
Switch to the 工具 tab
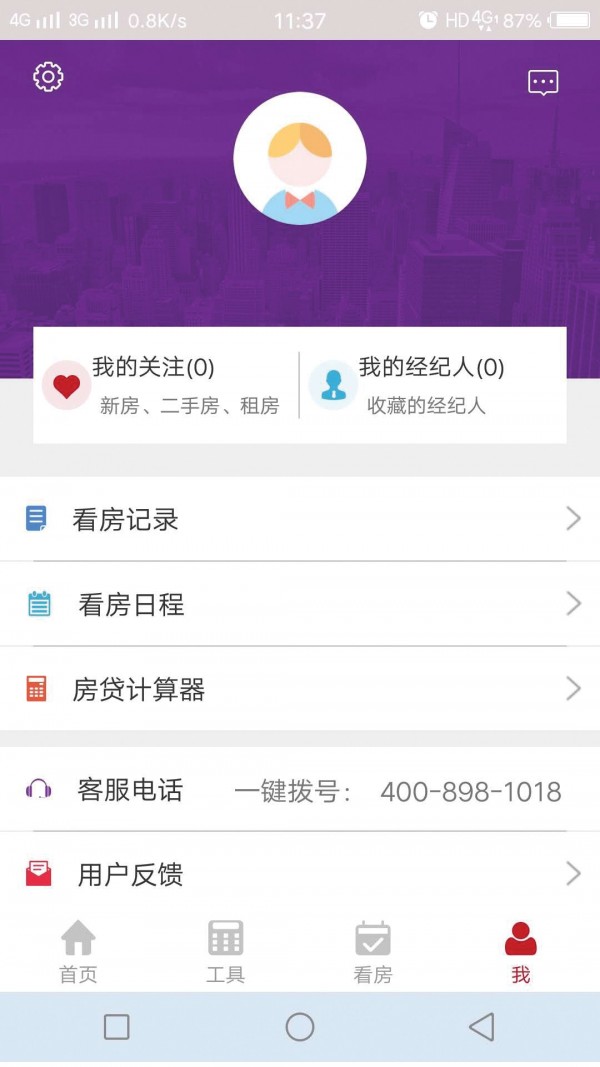pos(225,952)
